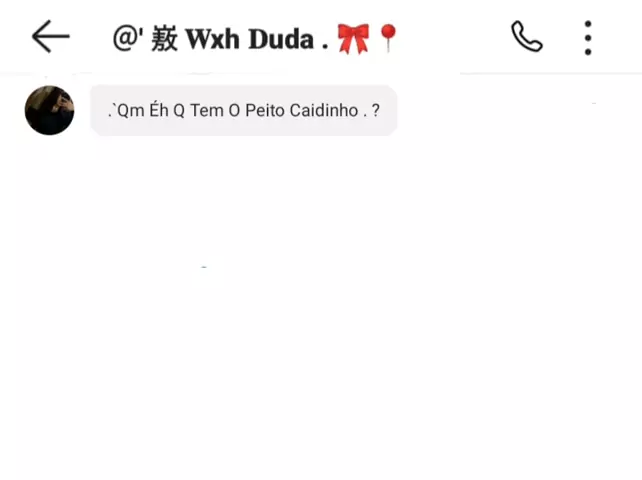The image size is (642, 480).
Task: Start a voice call with Wxh Duda
Action: click(526, 37)
